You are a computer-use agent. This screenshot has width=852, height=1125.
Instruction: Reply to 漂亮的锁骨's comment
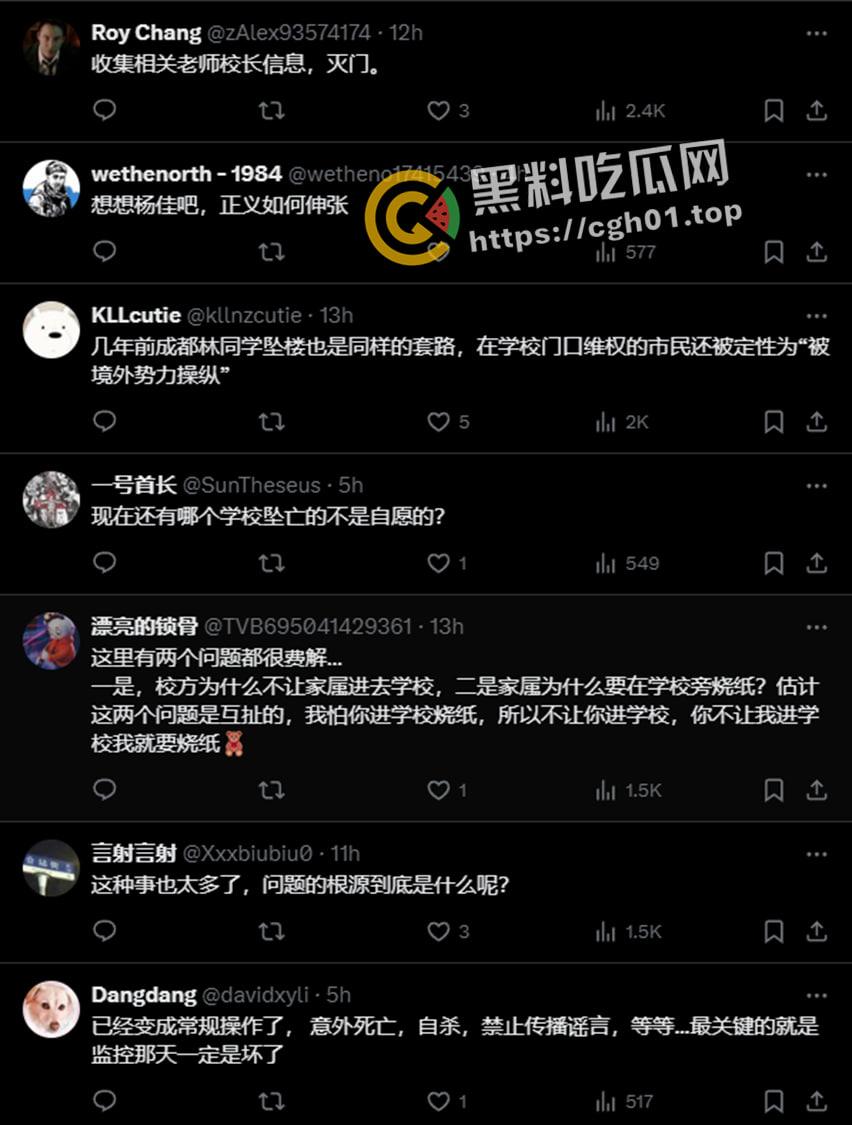point(105,790)
